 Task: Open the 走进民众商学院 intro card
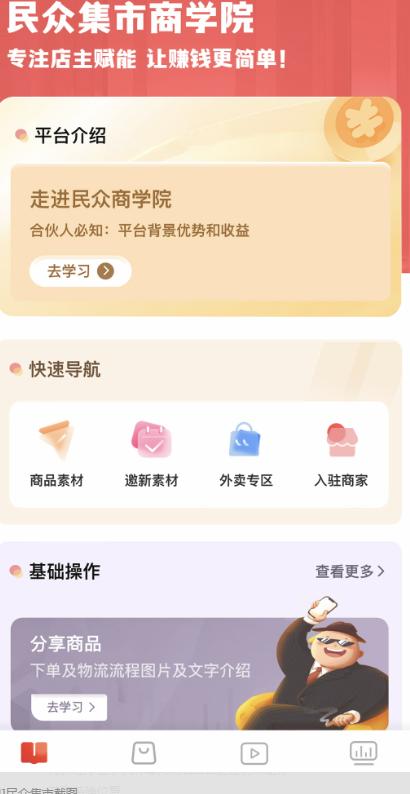pos(200,232)
